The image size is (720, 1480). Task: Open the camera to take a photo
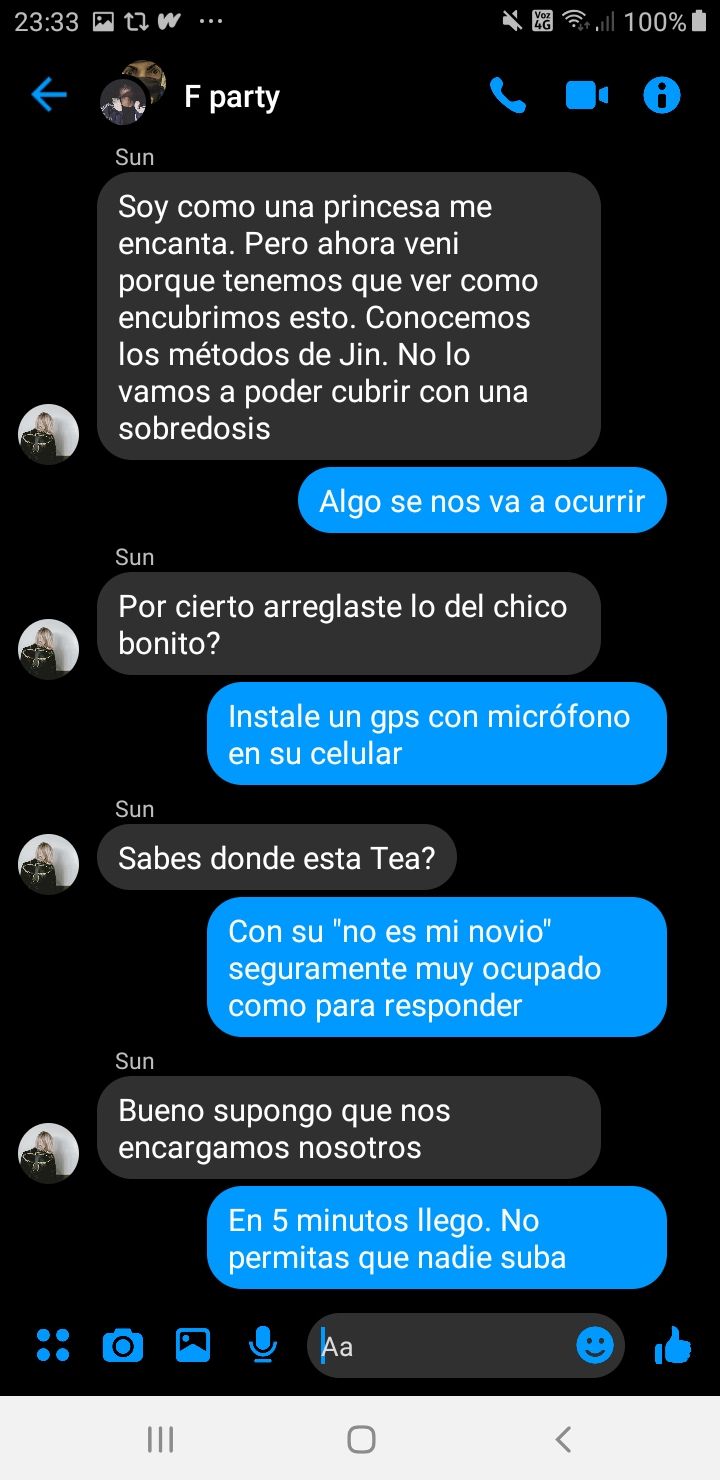coord(123,1345)
